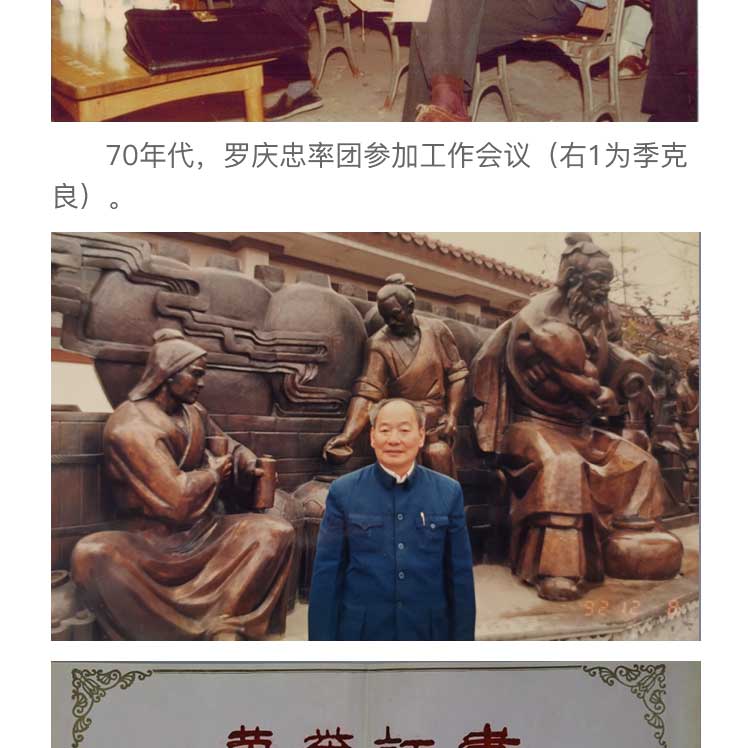
Task: Enlarge the certificate image at the bottom
Action: 375,704
